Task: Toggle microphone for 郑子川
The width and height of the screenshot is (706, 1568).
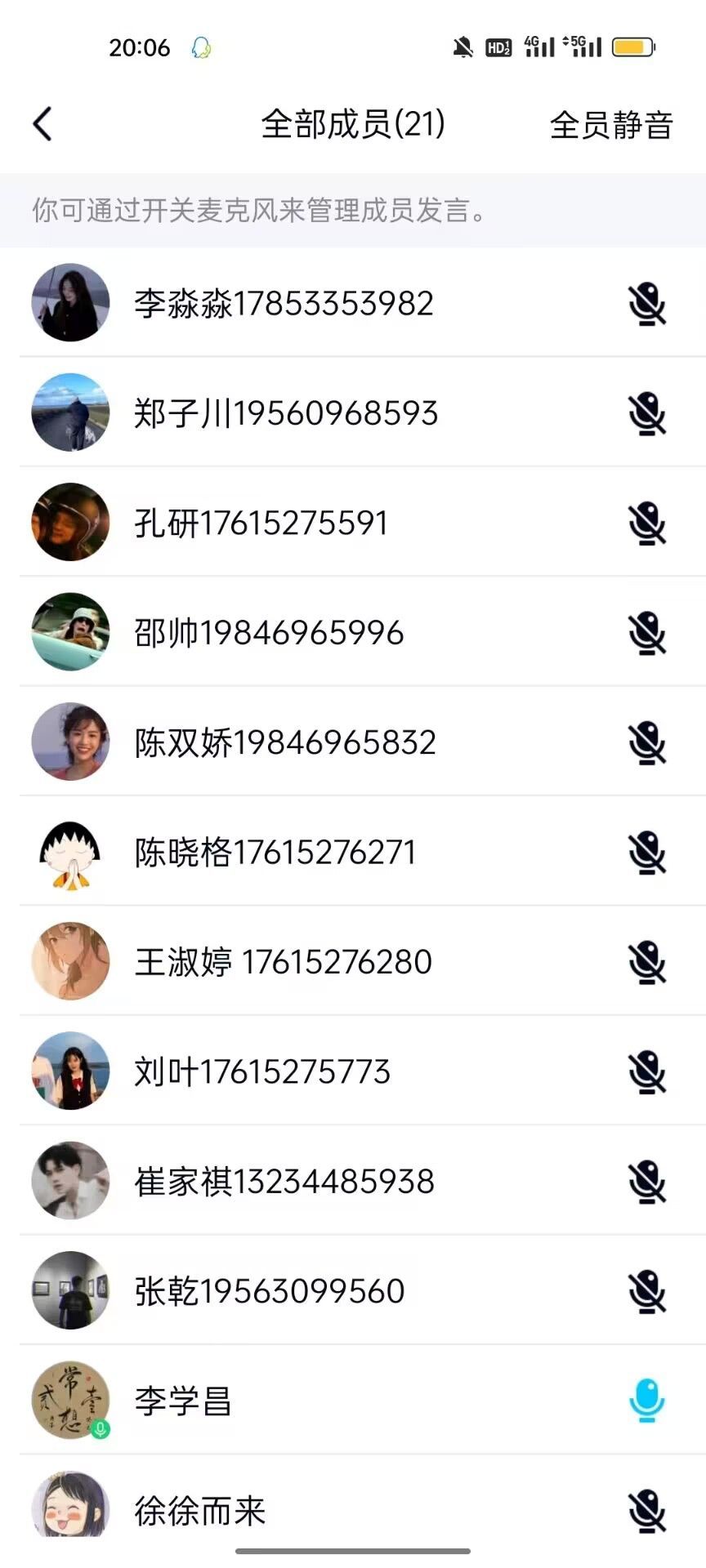Action: click(x=647, y=414)
